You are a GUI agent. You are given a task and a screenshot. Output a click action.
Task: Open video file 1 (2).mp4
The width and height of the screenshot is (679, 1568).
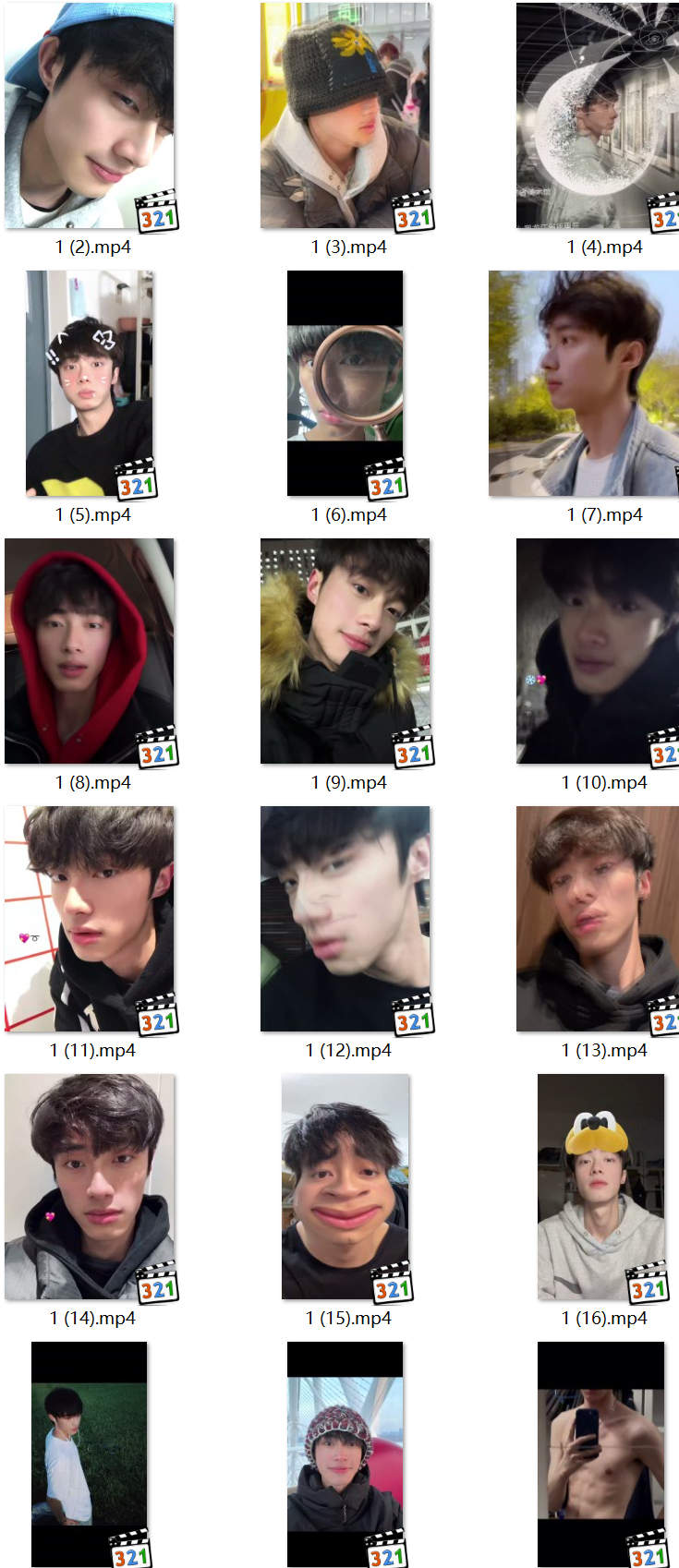(90, 115)
